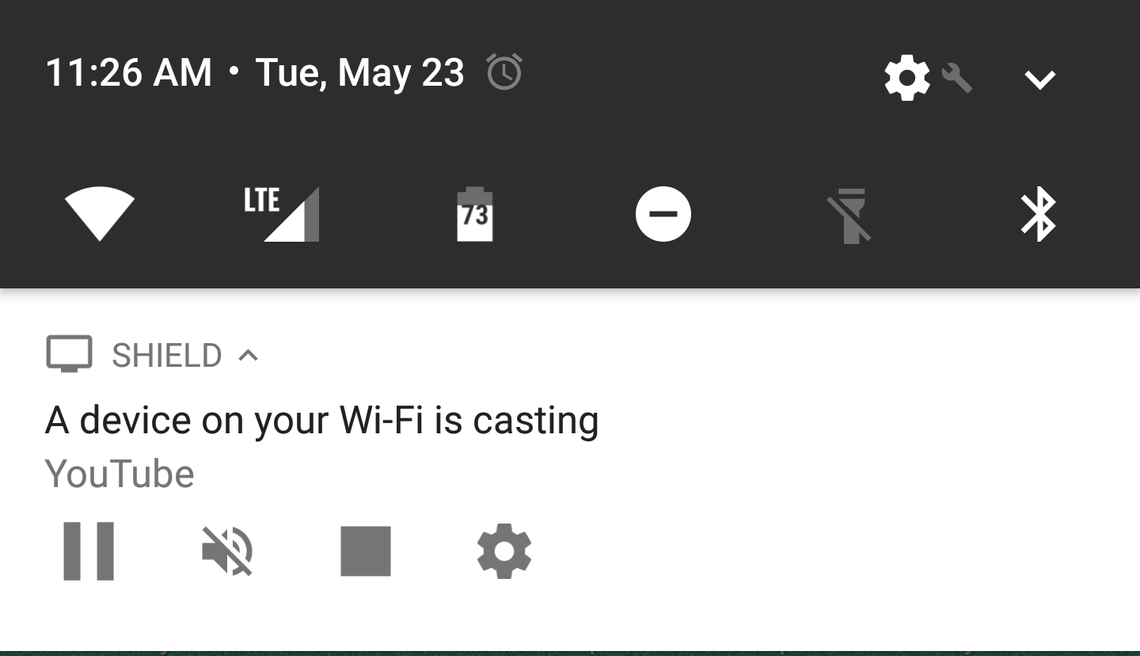Collapse the SHIELD cast notification
The height and width of the screenshot is (656, 1140).
click(x=249, y=355)
